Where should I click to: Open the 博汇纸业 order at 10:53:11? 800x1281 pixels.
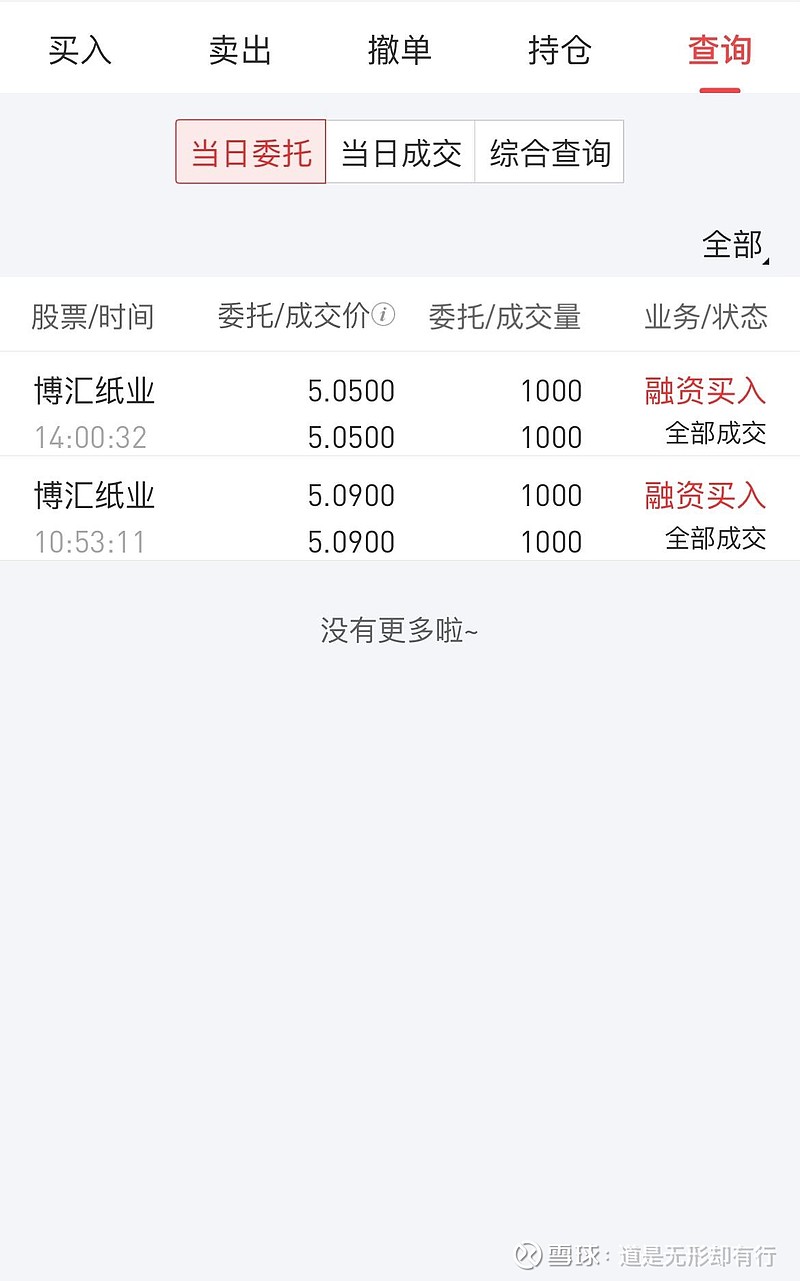click(x=400, y=518)
